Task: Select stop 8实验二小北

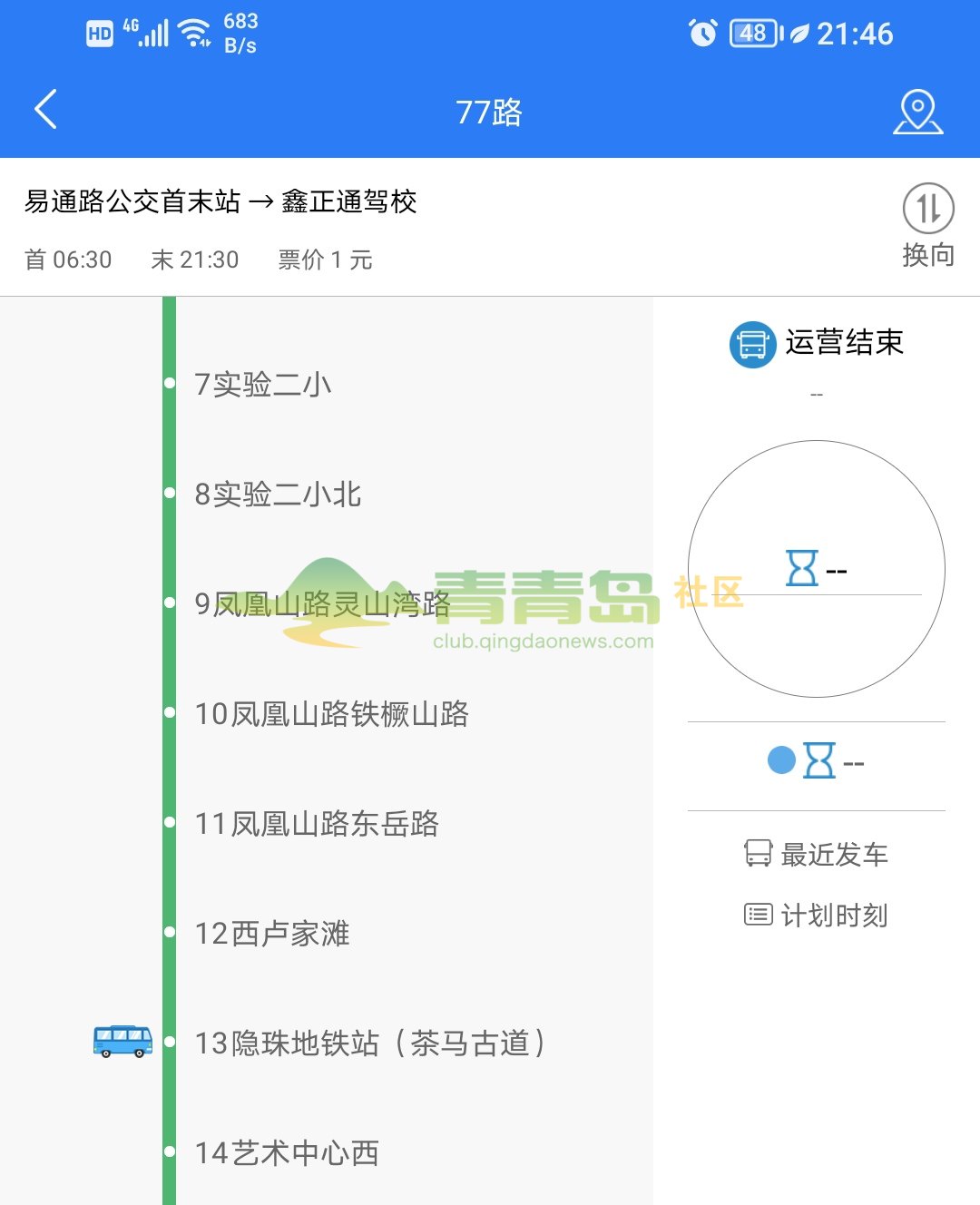Action: 278,495
